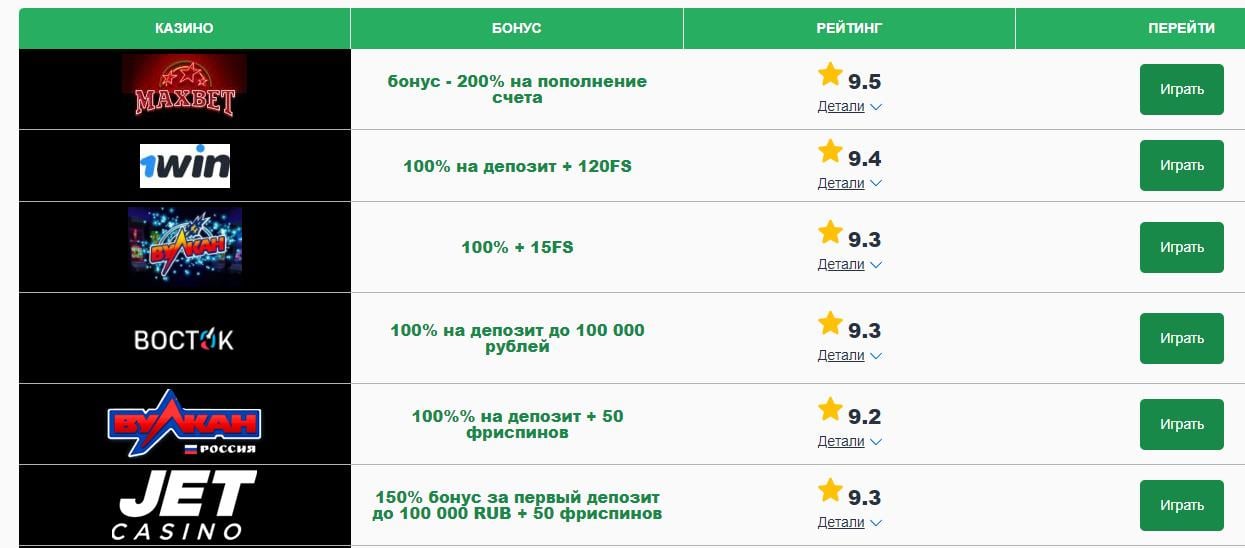Expand Детали under the 9.2 rating

849,441
